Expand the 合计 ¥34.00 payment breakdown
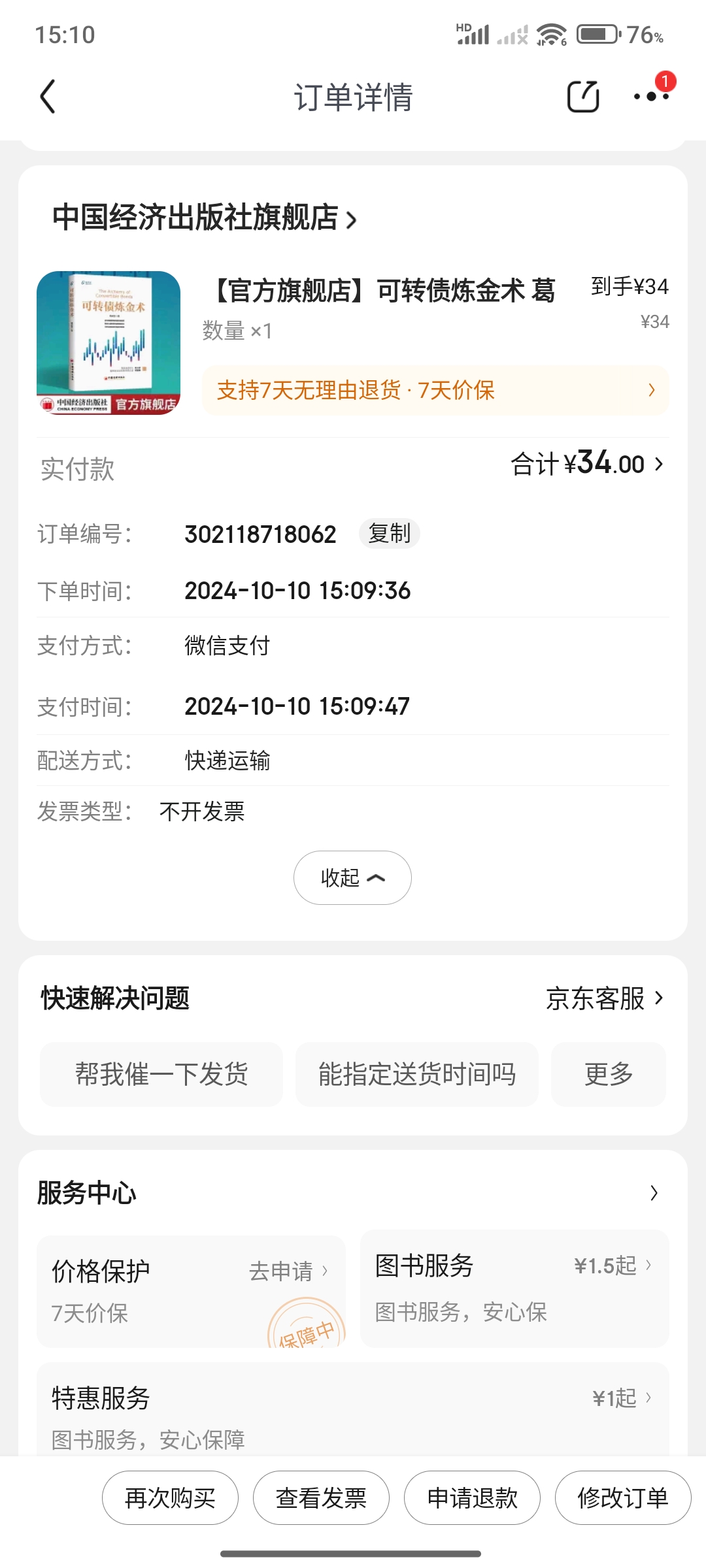This screenshot has width=706, height=1568. point(587,464)
